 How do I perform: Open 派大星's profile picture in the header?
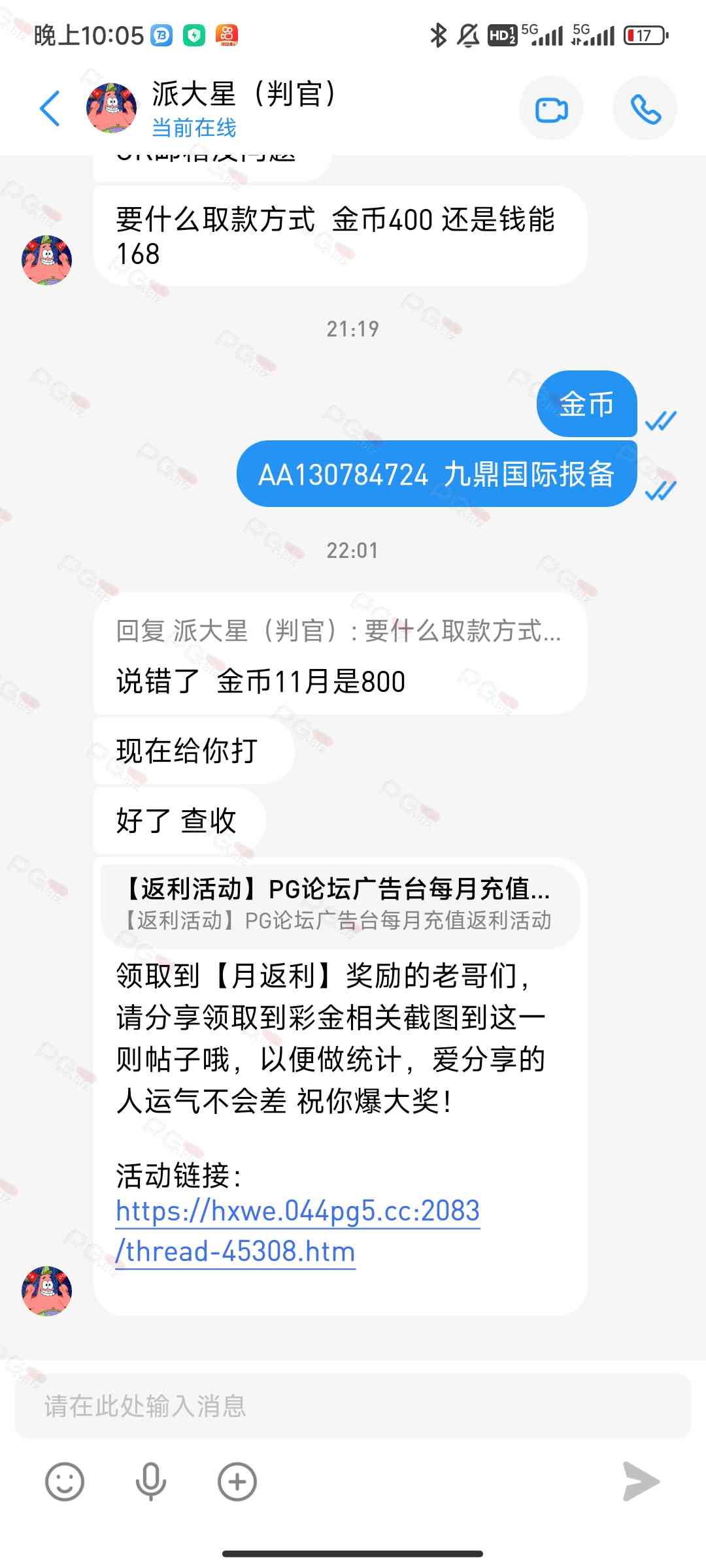point(112,108)
